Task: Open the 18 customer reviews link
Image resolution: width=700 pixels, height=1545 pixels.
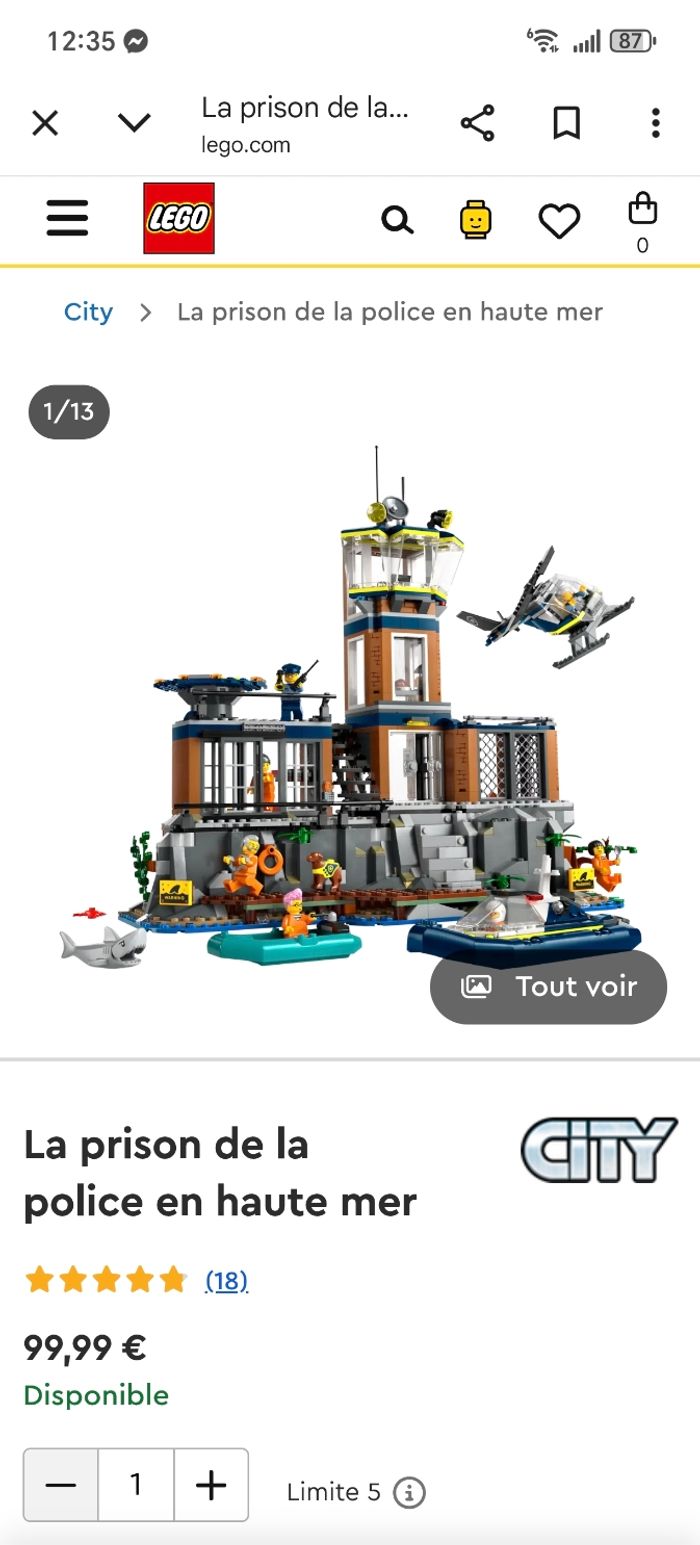Action: click(x=227, y=1280)
